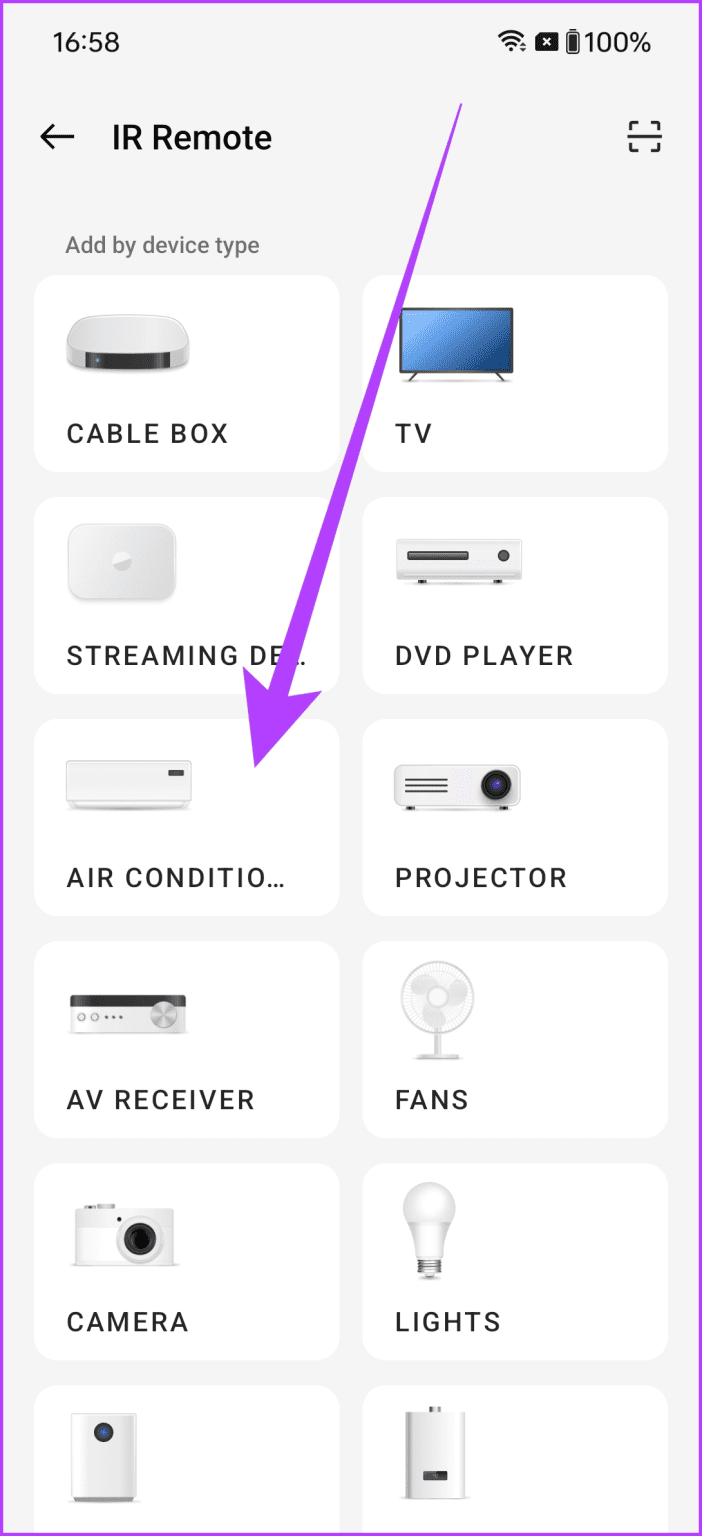This screenshot has width=702, height=1536.
Task: Open the AV Receiver card
Action: click(187, 1039)
